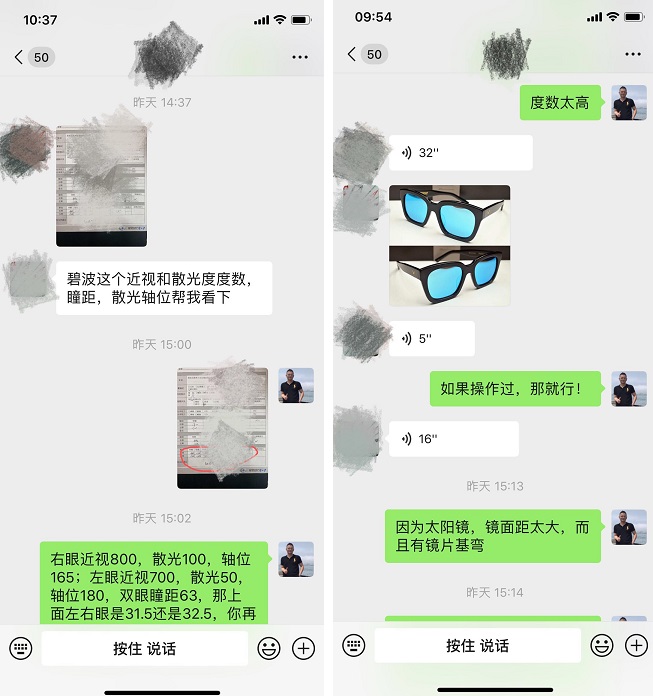This screenshot has height=696, width=653.
Task: Open the blue sunglasses photo message
Action: (x=449, y=245)
